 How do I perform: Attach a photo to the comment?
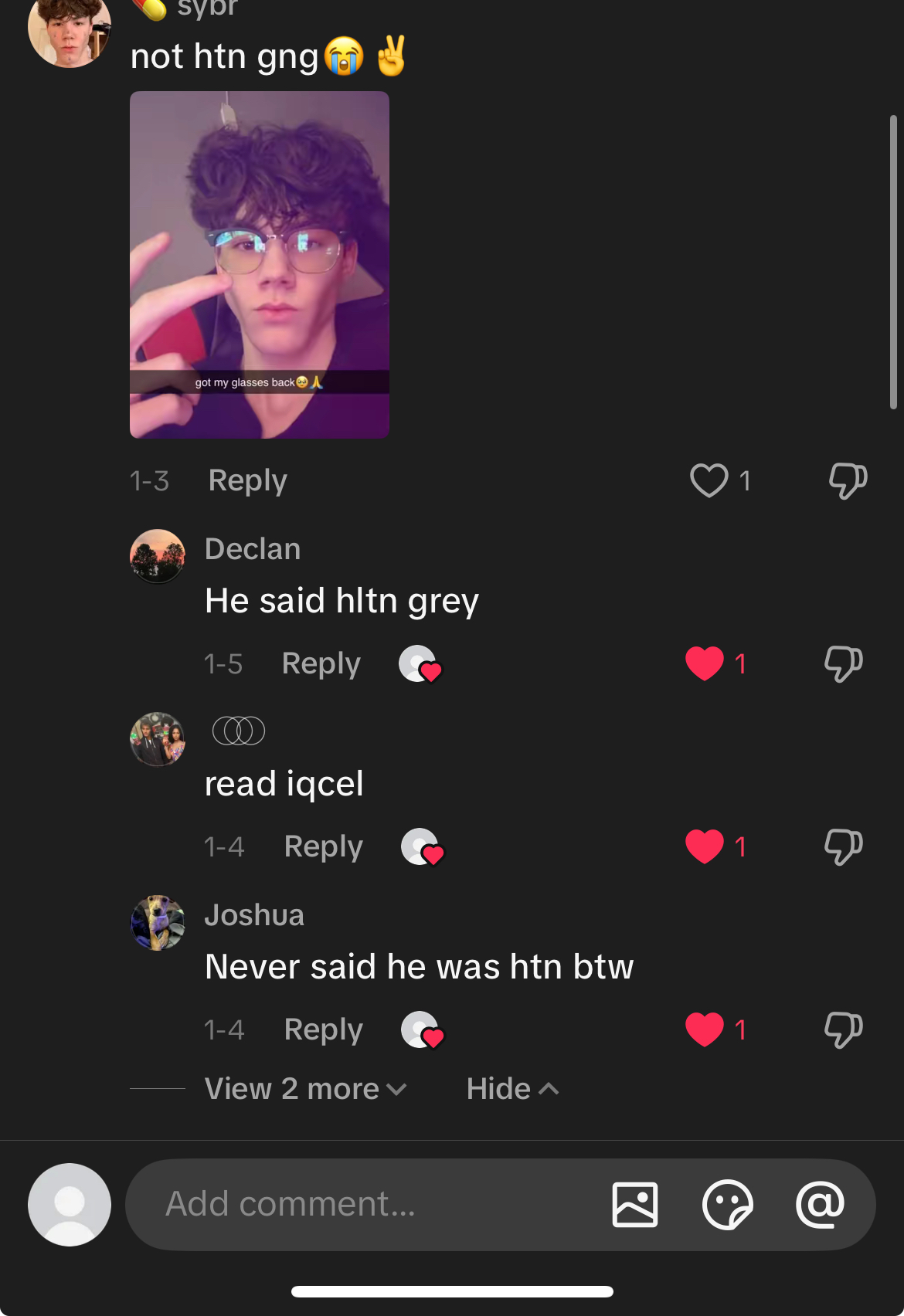coord(635,1204)
